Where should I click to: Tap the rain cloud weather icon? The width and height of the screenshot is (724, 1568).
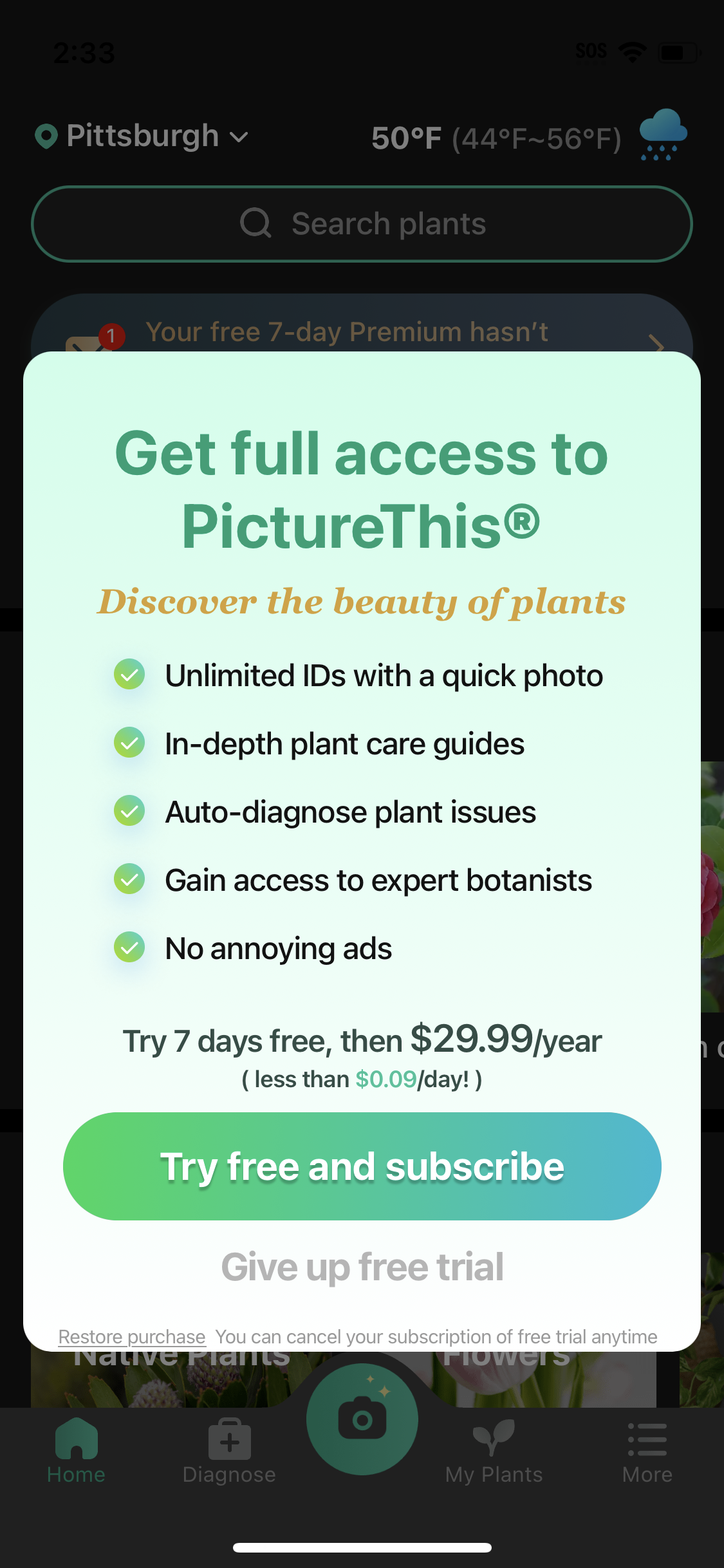662,135
